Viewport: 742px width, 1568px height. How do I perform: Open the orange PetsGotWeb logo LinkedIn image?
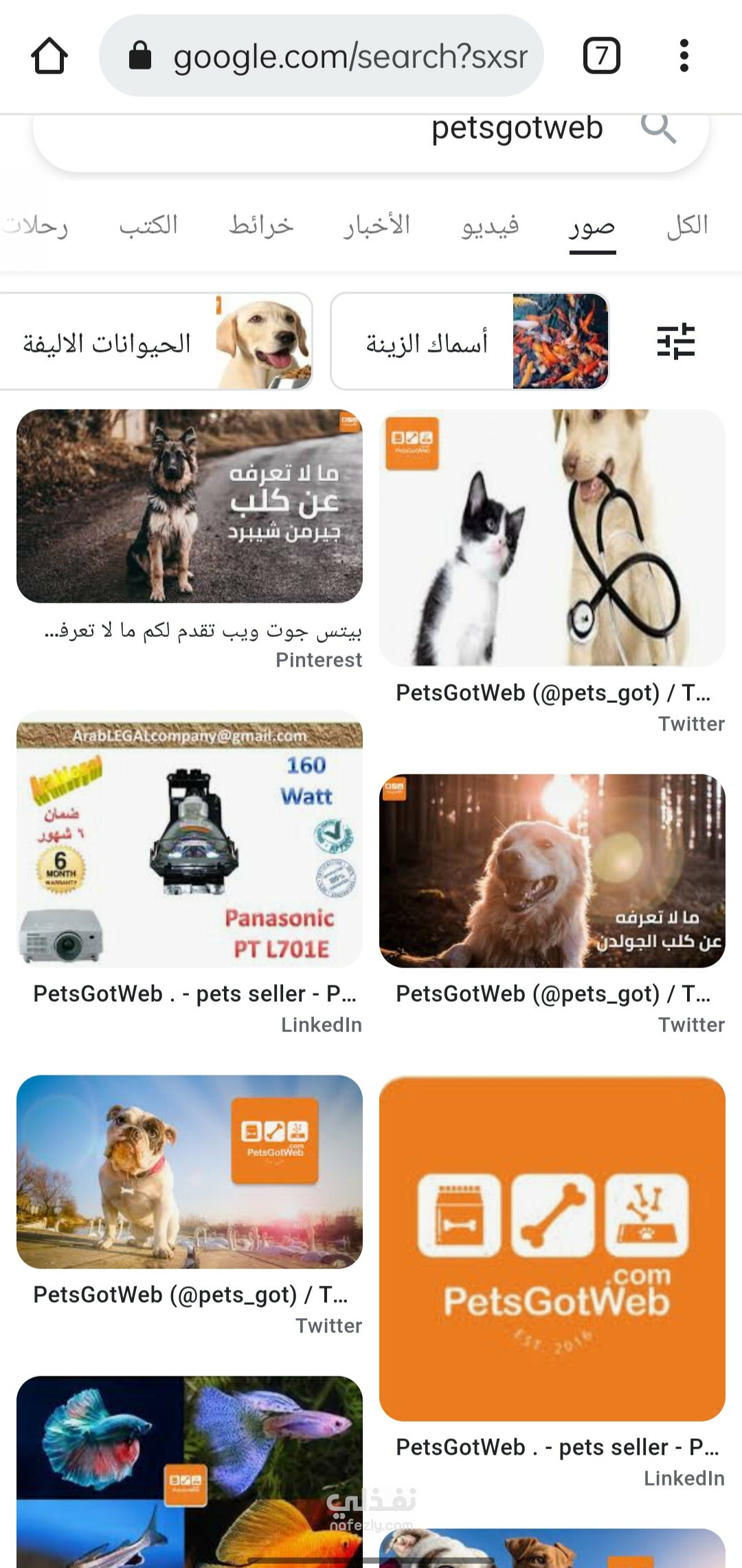552,1248
